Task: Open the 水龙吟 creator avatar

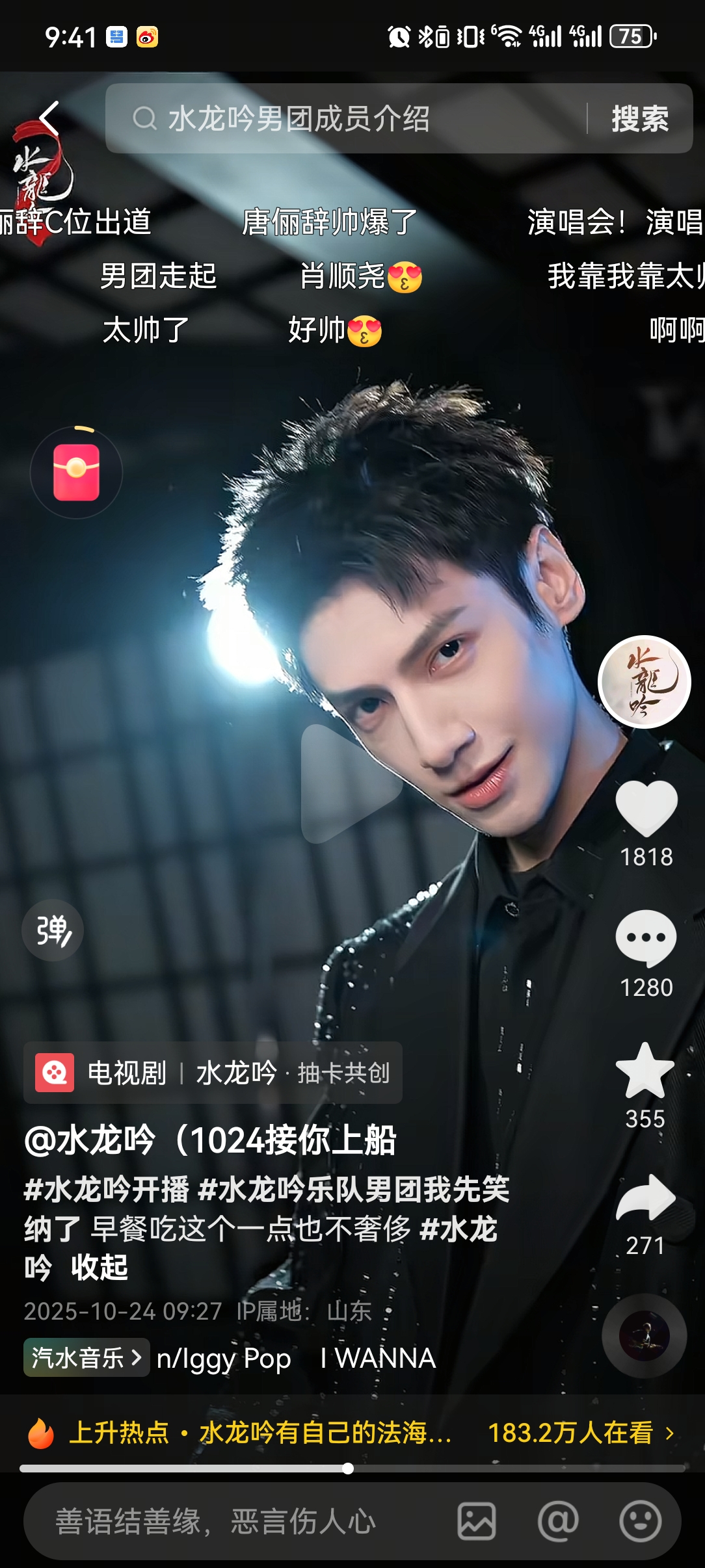Action: pyautogui.click(x=644, y=682)
